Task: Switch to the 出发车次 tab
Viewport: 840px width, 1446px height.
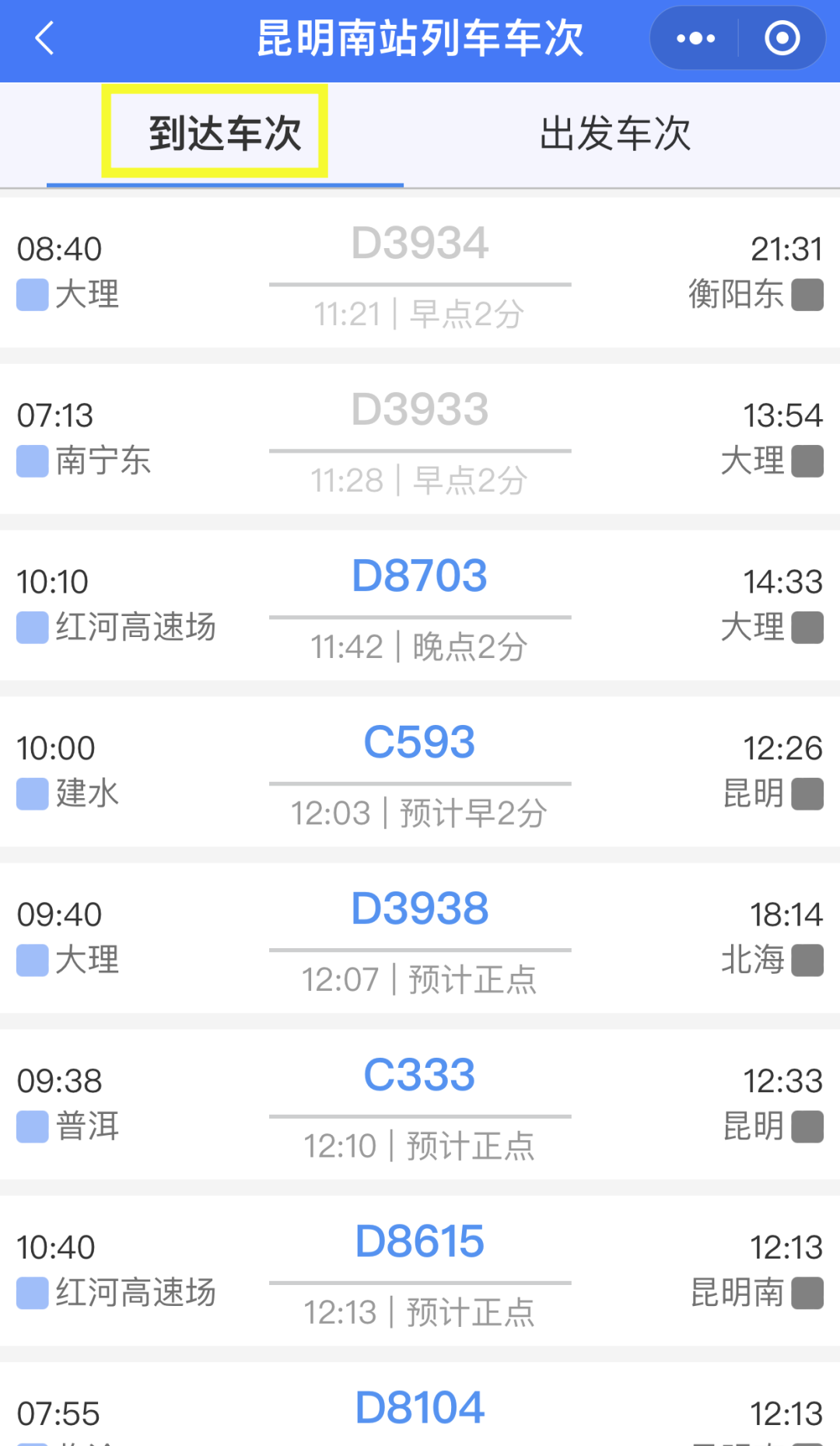Action: pyautogui.click(x=616, y=132)
